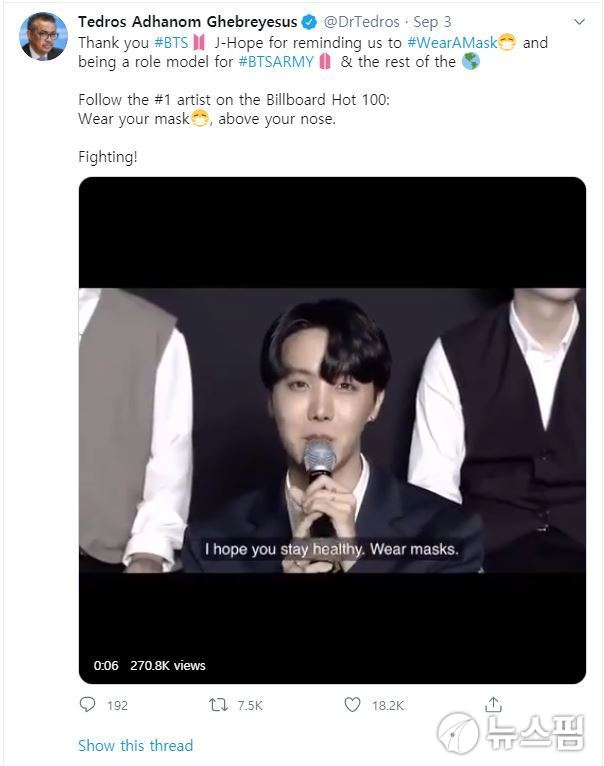This screenshot has width=604, height=766.
Task: View the @DrTedros handle profile
Action: coord(362,22)
